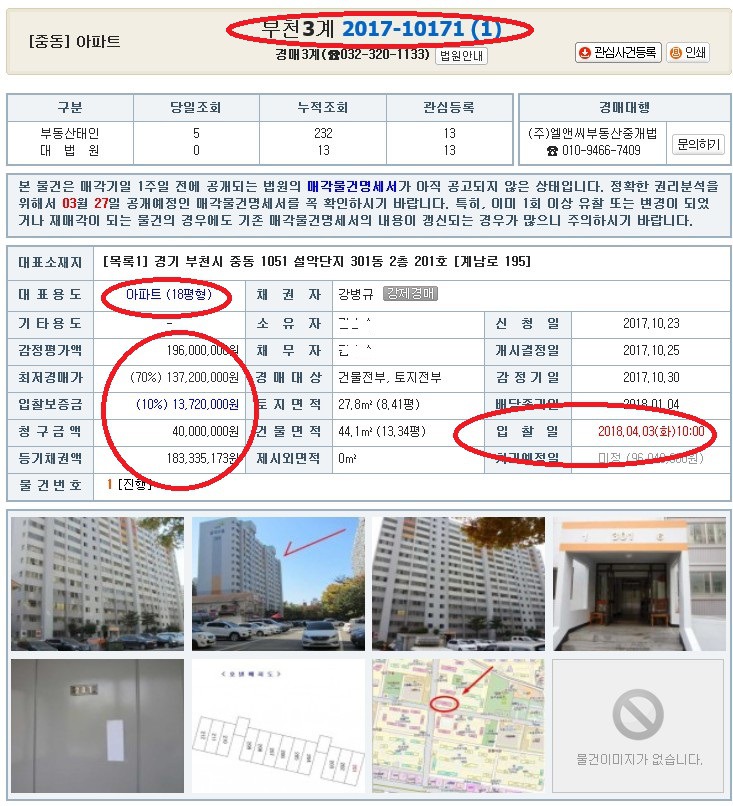This screenshot has height=806, width=733.
Task: Open the floor plan diagram image
Action: [278, 724]
